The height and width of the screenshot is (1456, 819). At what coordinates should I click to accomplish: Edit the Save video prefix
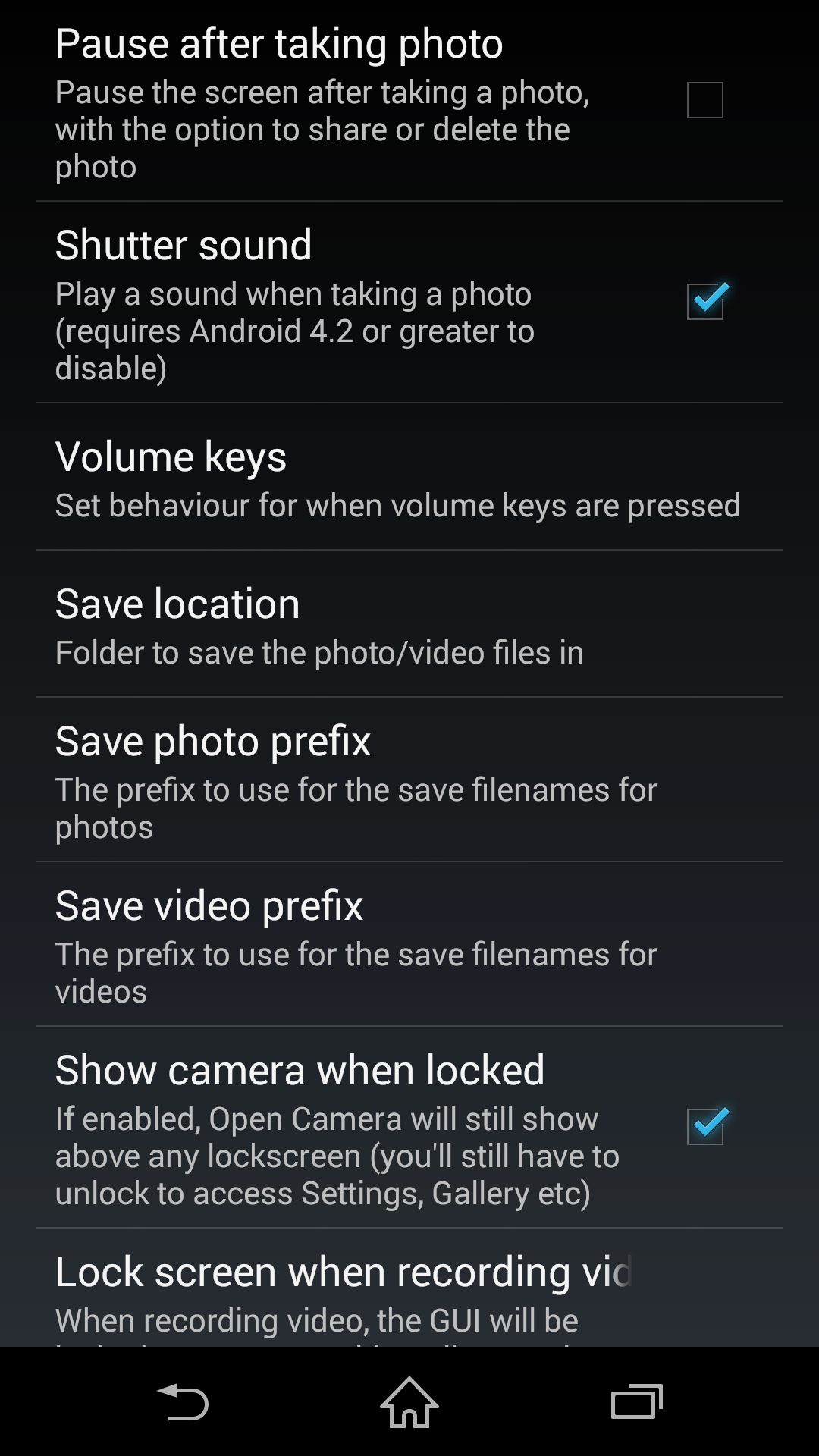409,945
